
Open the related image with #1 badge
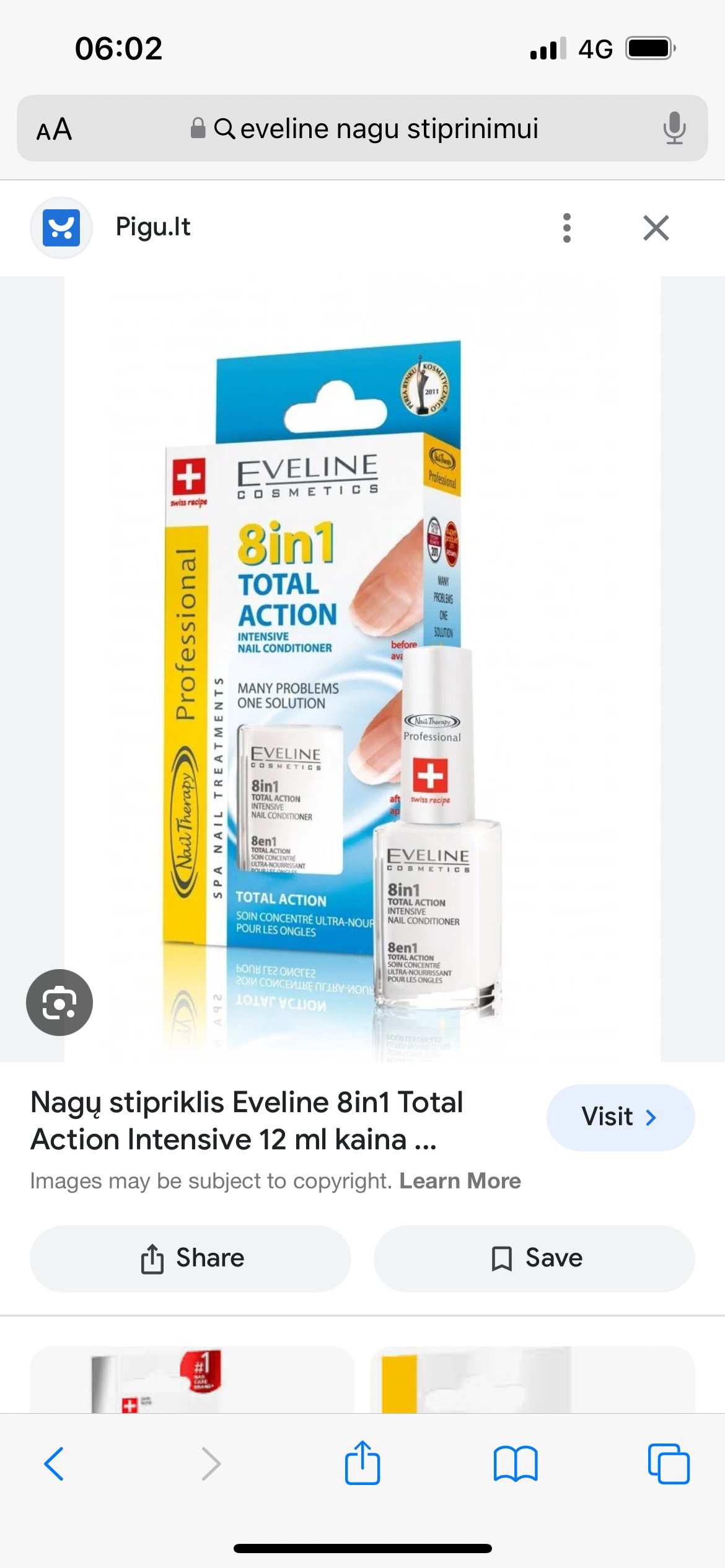(192, 1380)
